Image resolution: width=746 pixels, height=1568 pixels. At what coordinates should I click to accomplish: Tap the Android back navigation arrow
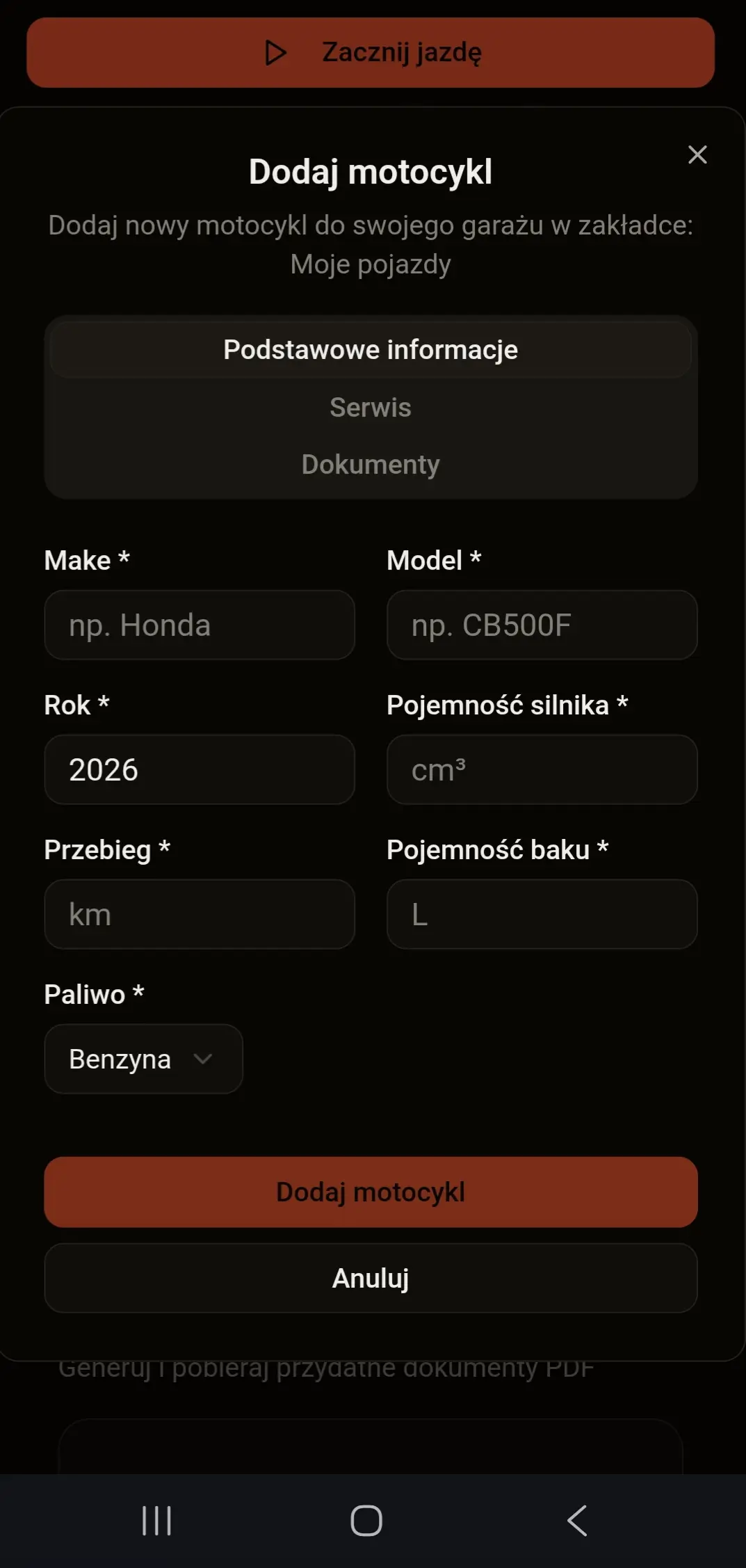[x=576, y=1521]
